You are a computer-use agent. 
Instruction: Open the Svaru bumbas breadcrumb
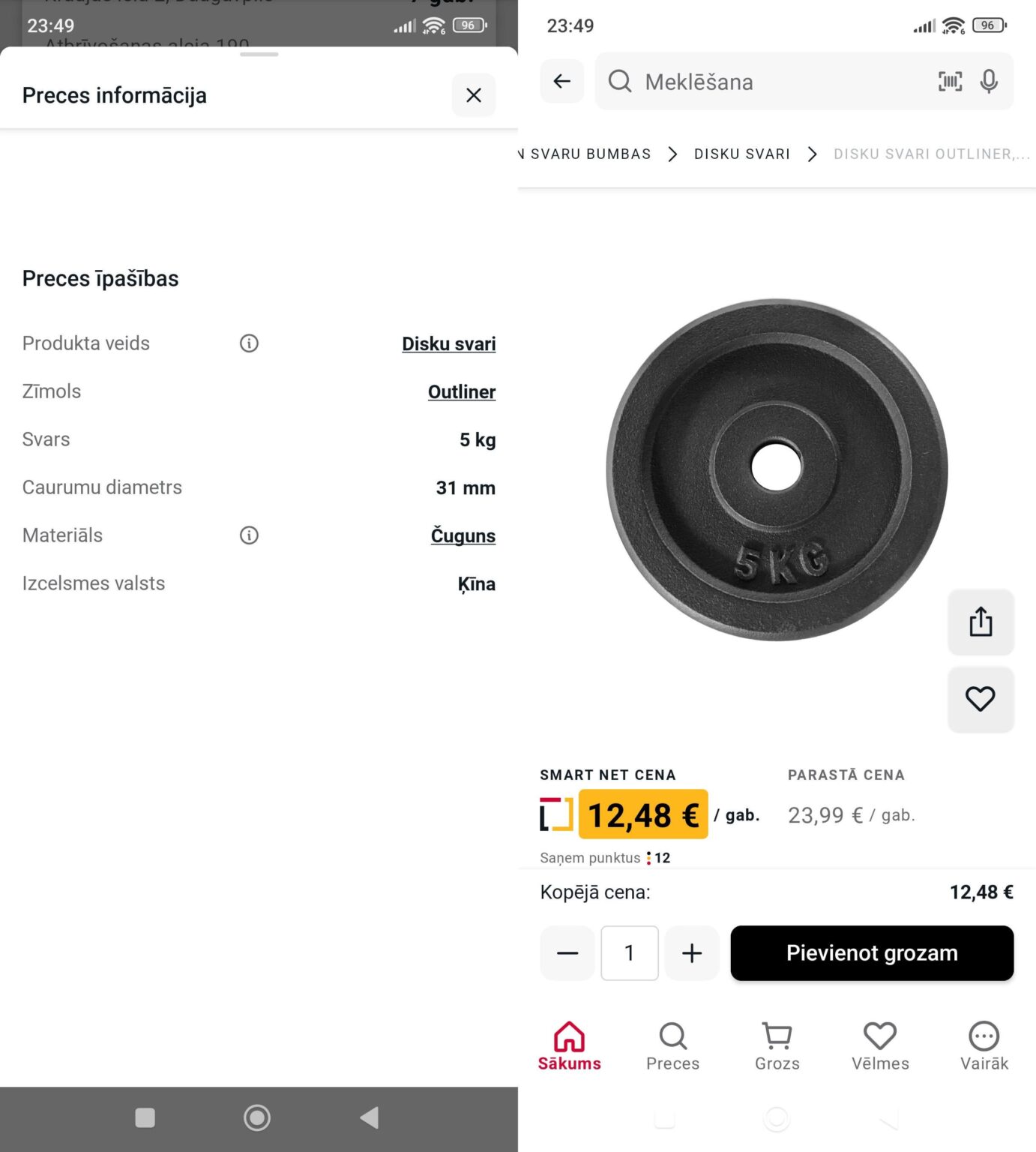coord(590,154)
